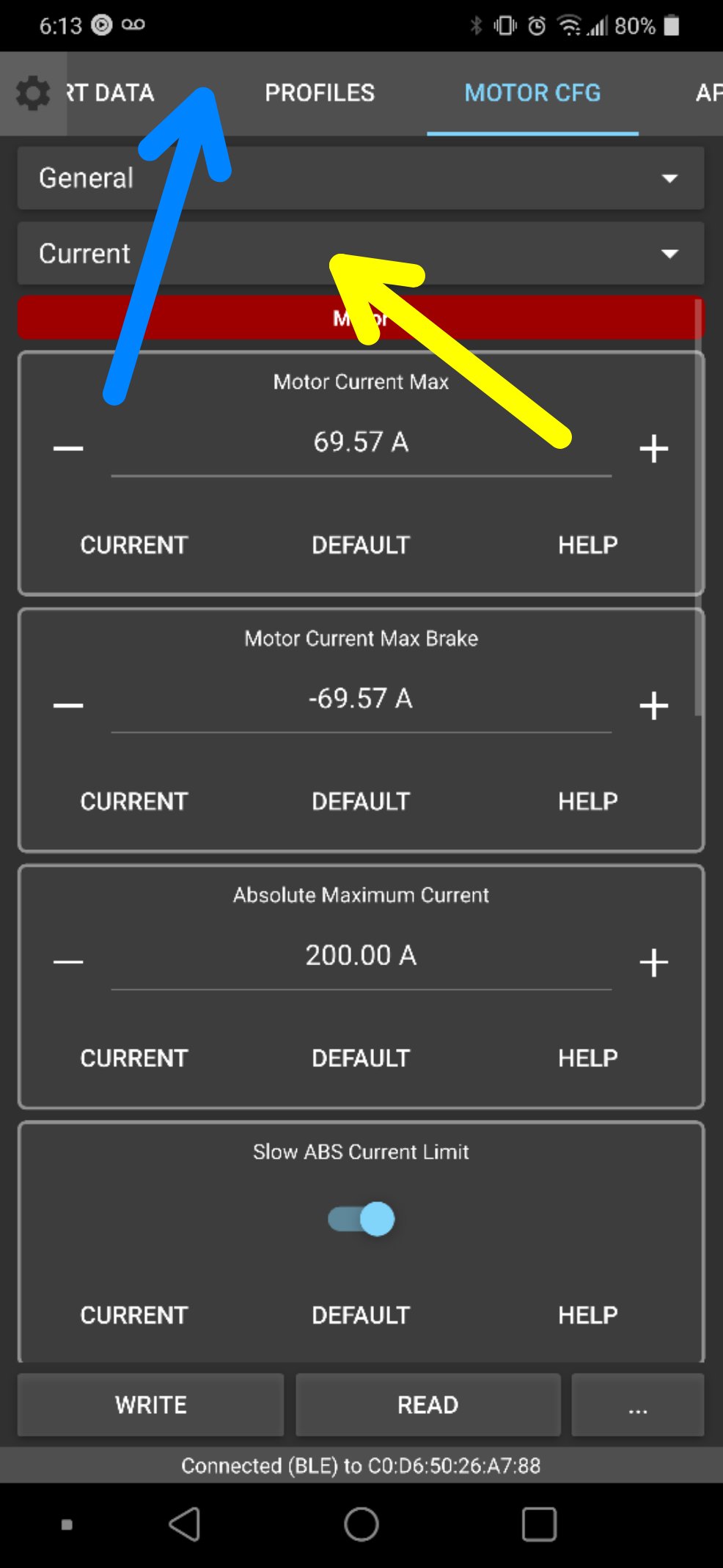Open the General dropdown

pyautogui.click(x=361, y=178)
